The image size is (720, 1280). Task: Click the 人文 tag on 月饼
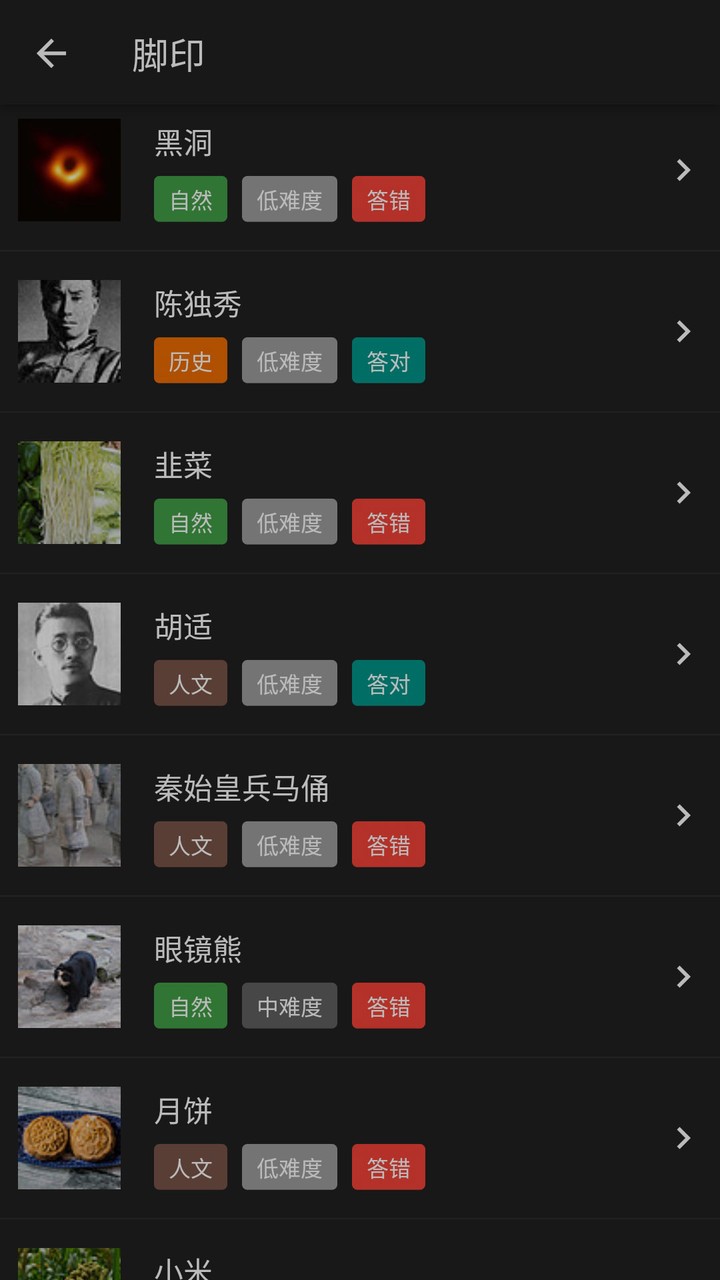(x=190, y=1166)
